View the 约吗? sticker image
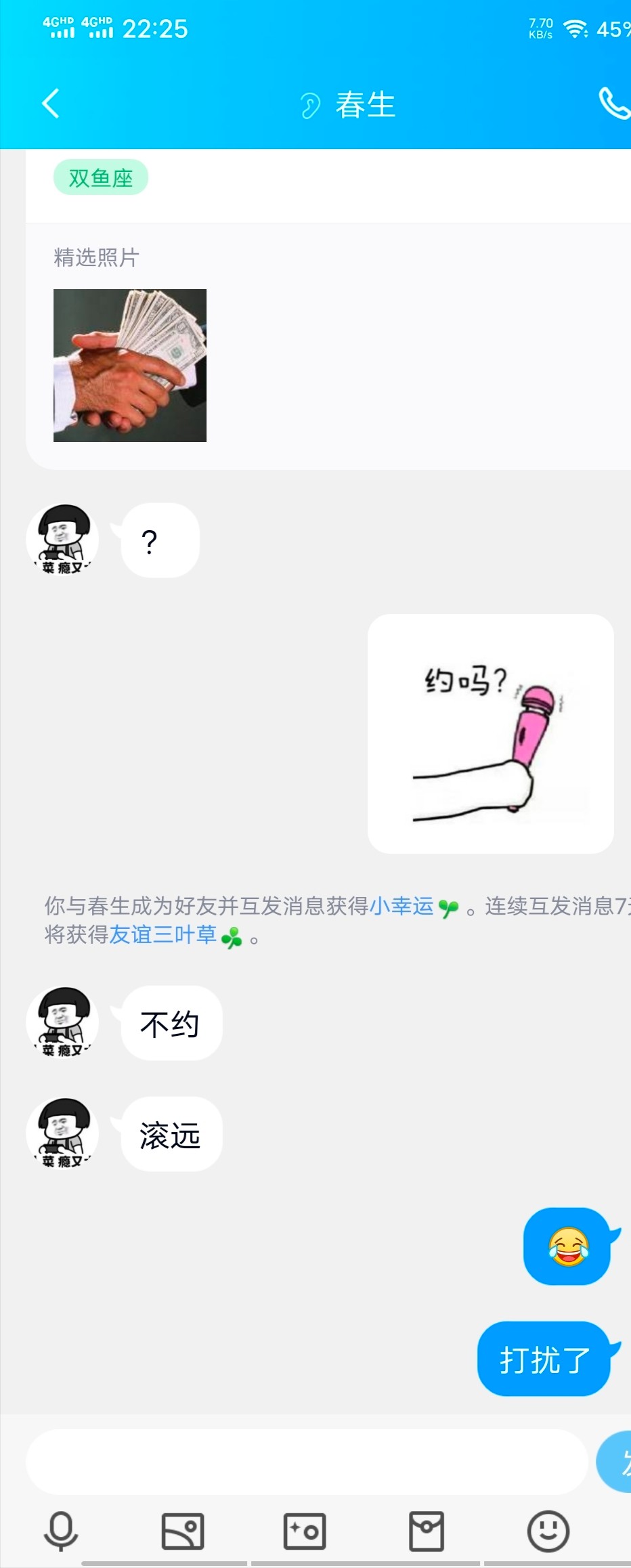631x1568 pixels. click(x=490, y=733)
